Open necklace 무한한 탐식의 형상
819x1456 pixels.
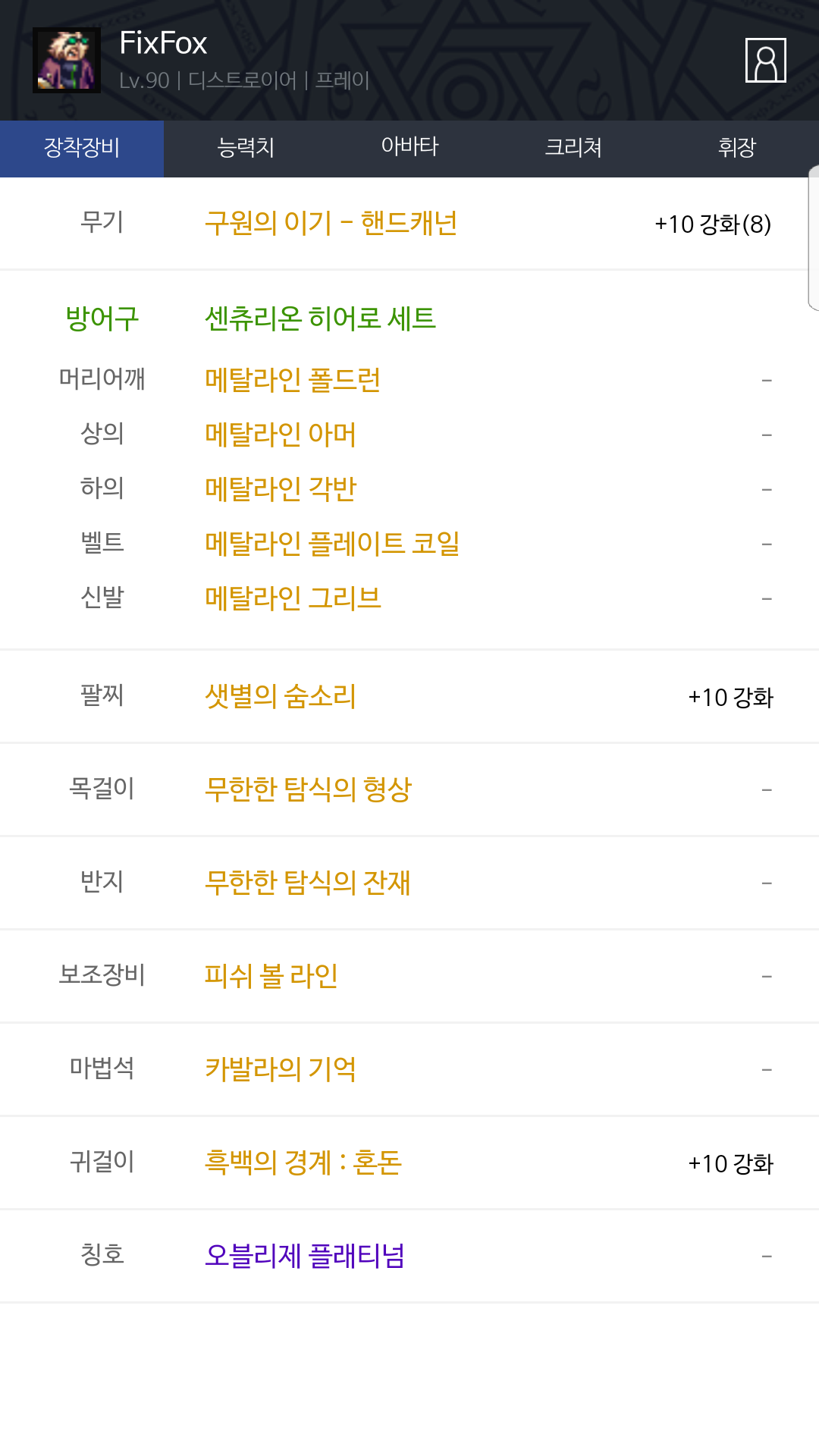tap(308, 789)
